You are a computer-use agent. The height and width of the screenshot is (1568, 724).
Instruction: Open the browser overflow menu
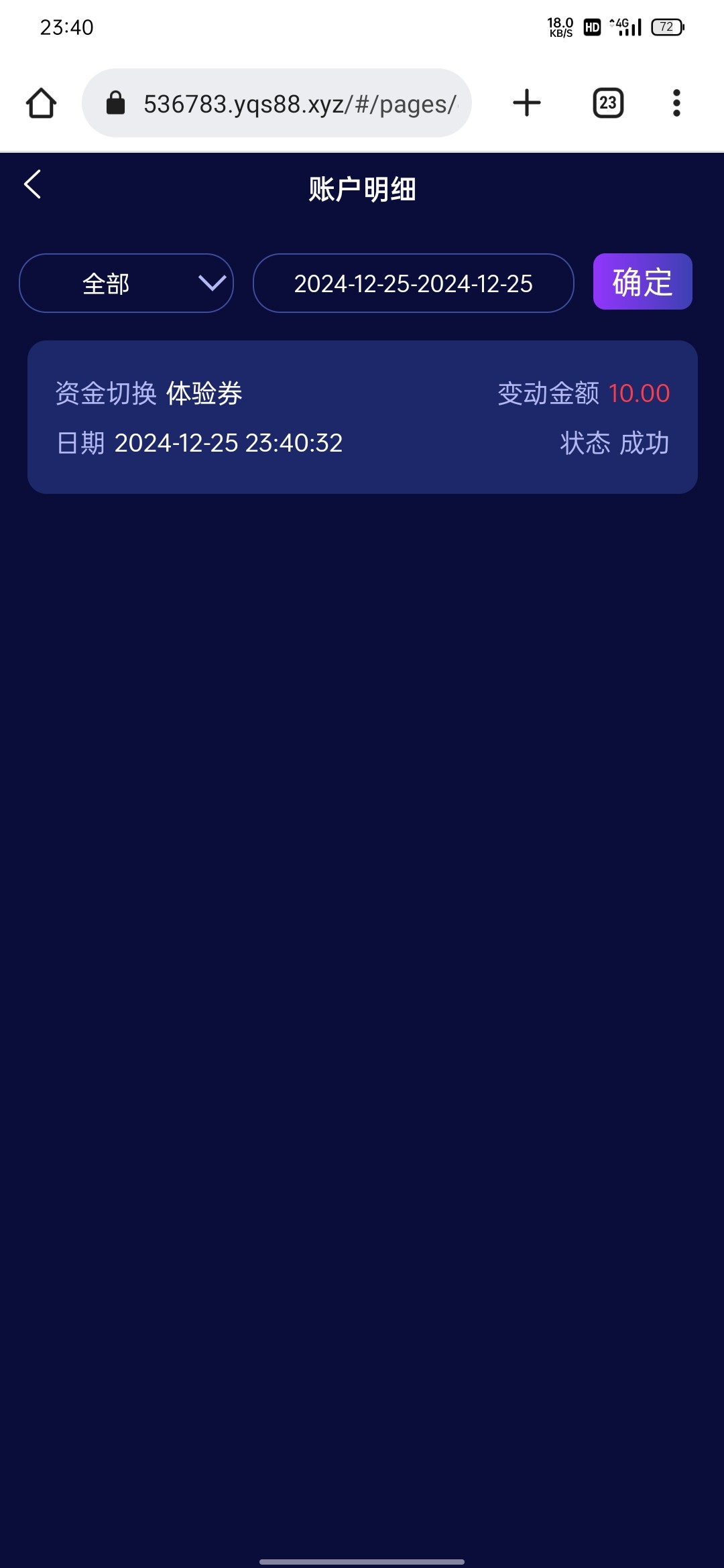(x=676, y=103)
